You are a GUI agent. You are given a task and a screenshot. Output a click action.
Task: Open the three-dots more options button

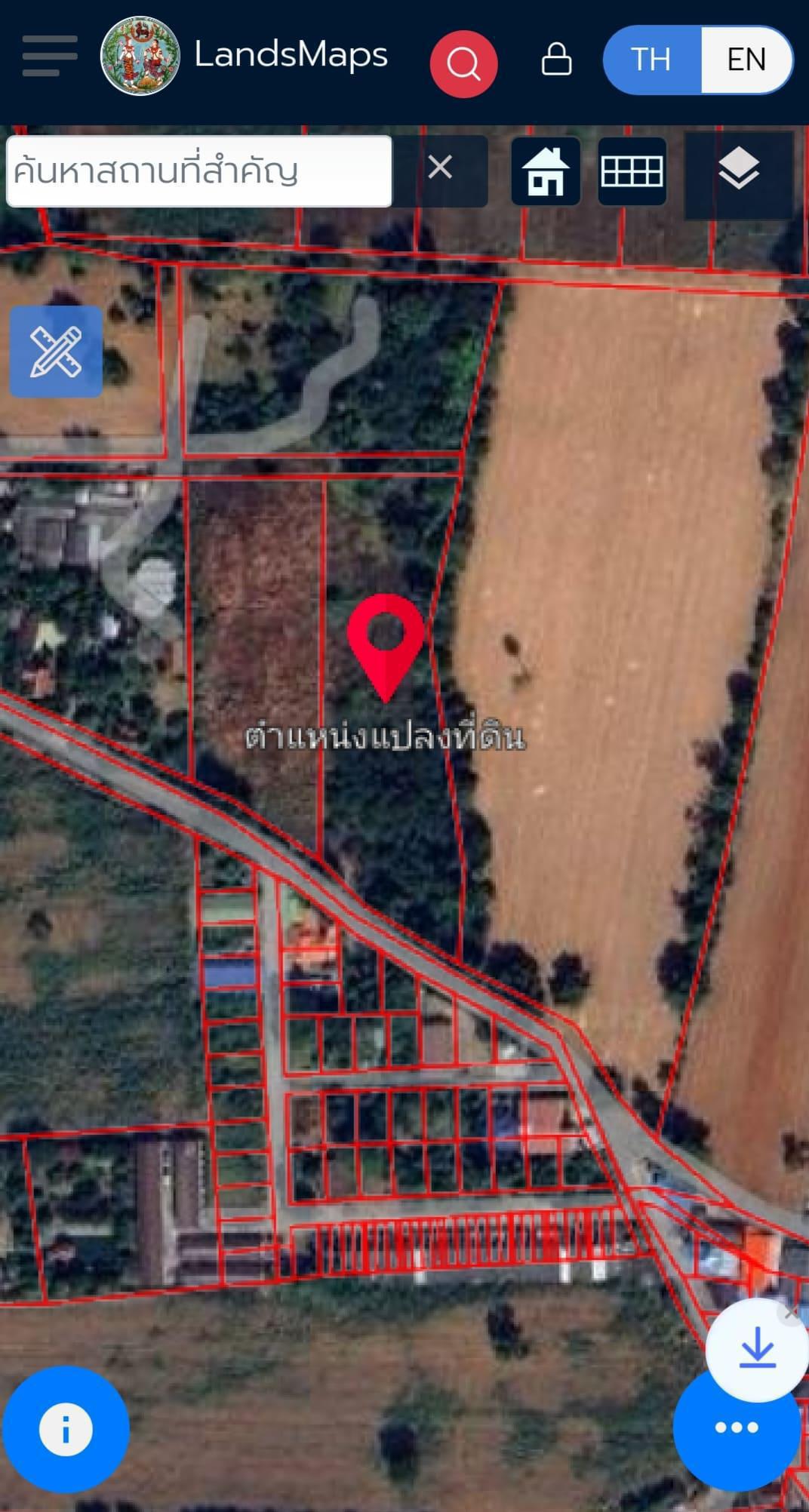[x=737, y=1427]
